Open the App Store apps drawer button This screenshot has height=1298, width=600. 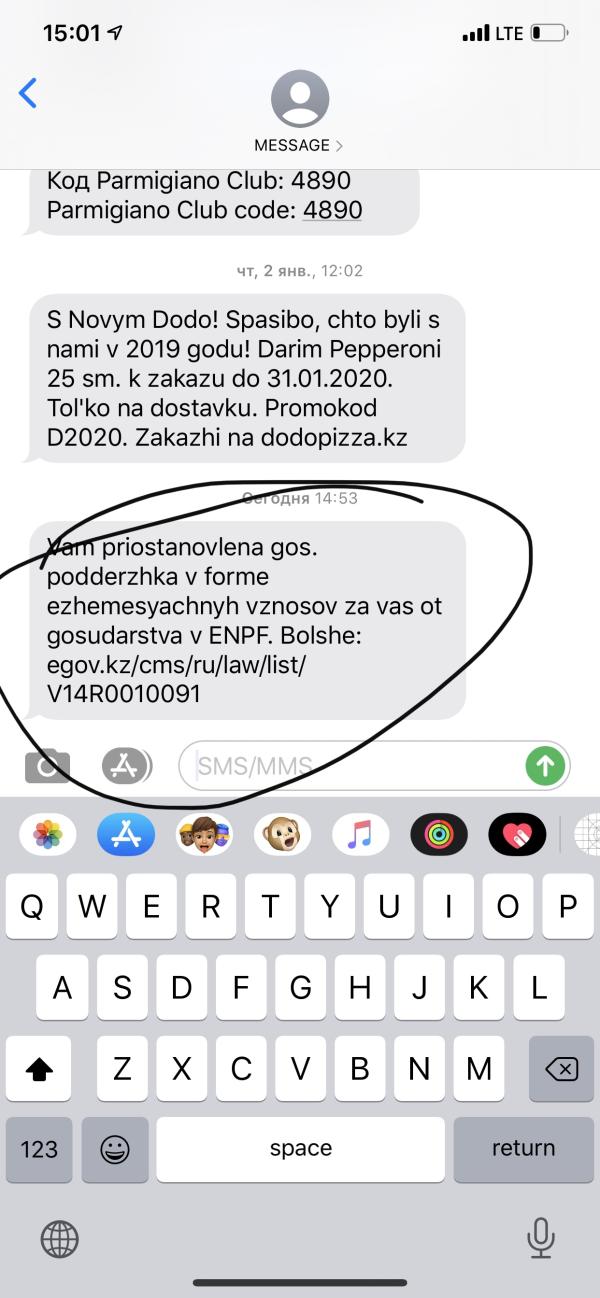126,767
